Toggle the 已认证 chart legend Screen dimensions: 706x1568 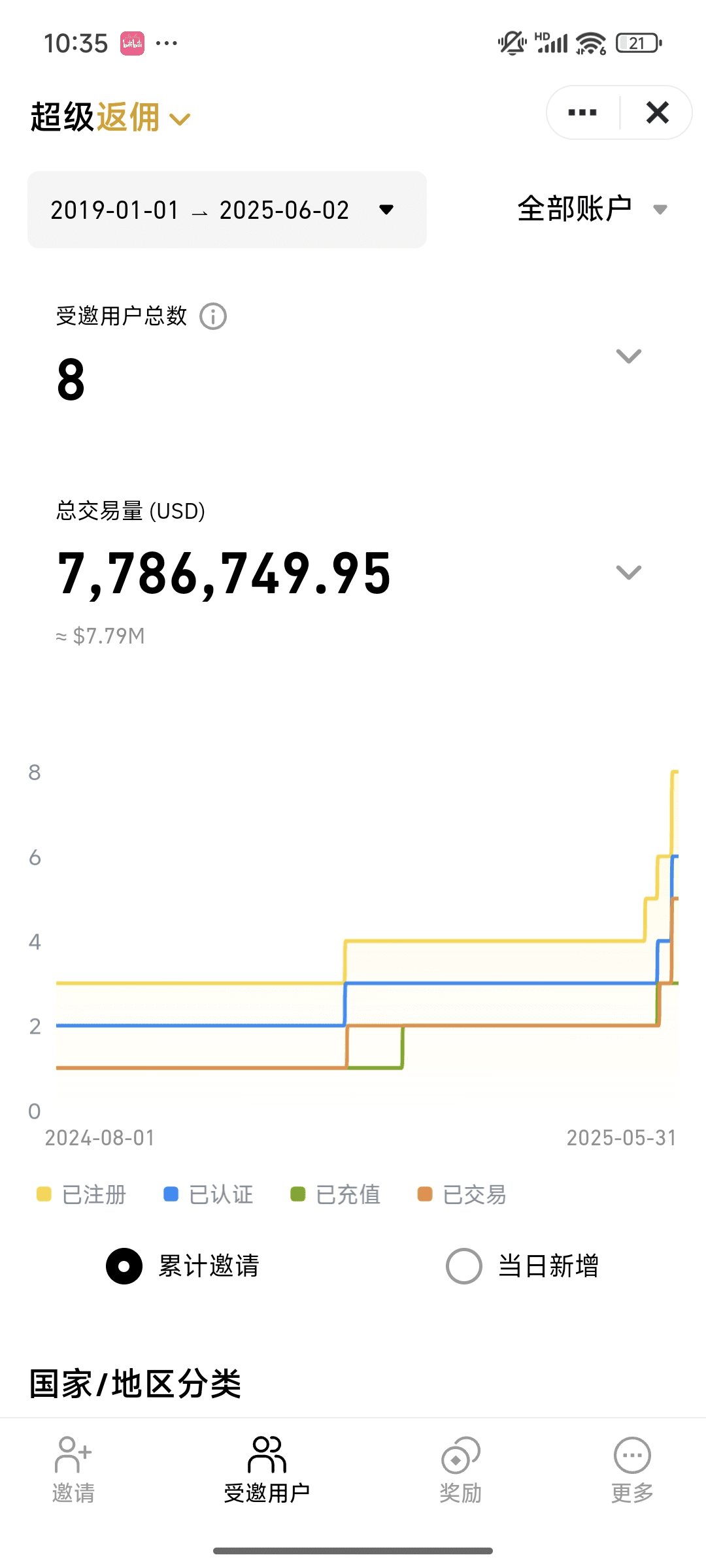click(x=209, y=1194)
